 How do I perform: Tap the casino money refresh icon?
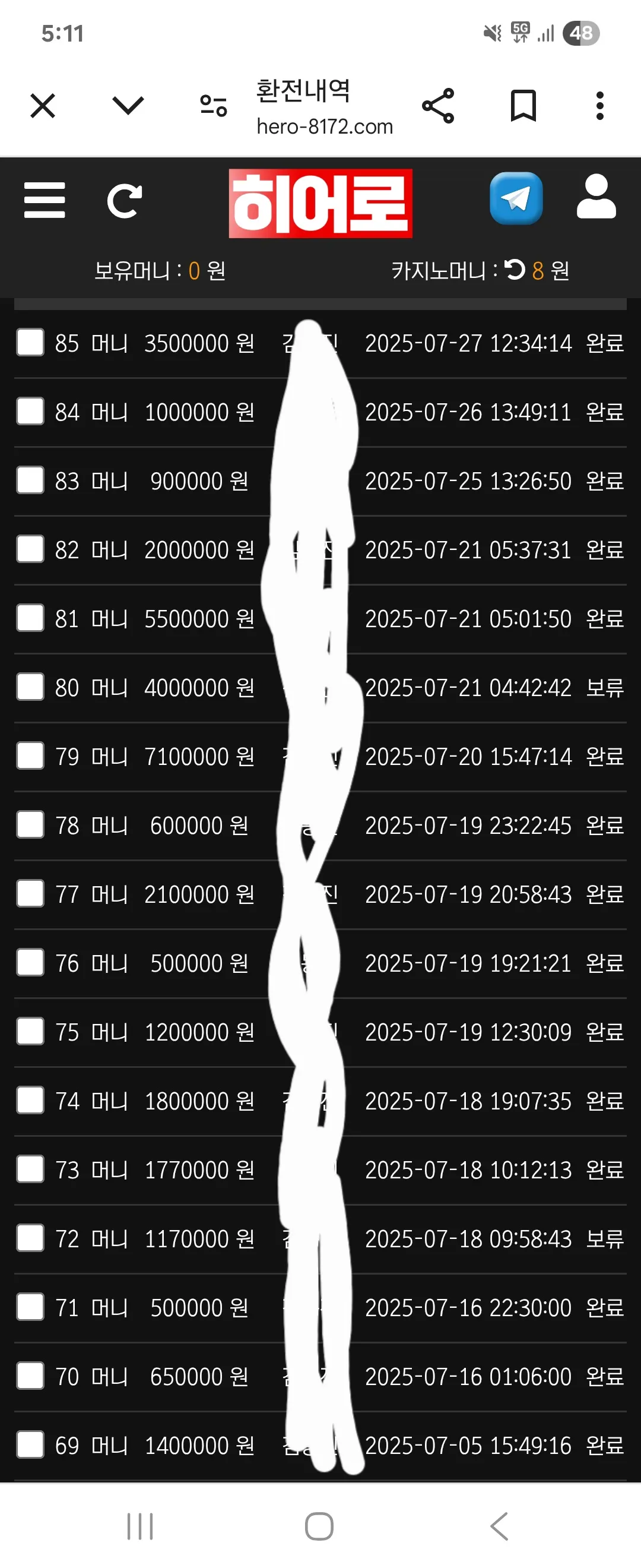515,269
